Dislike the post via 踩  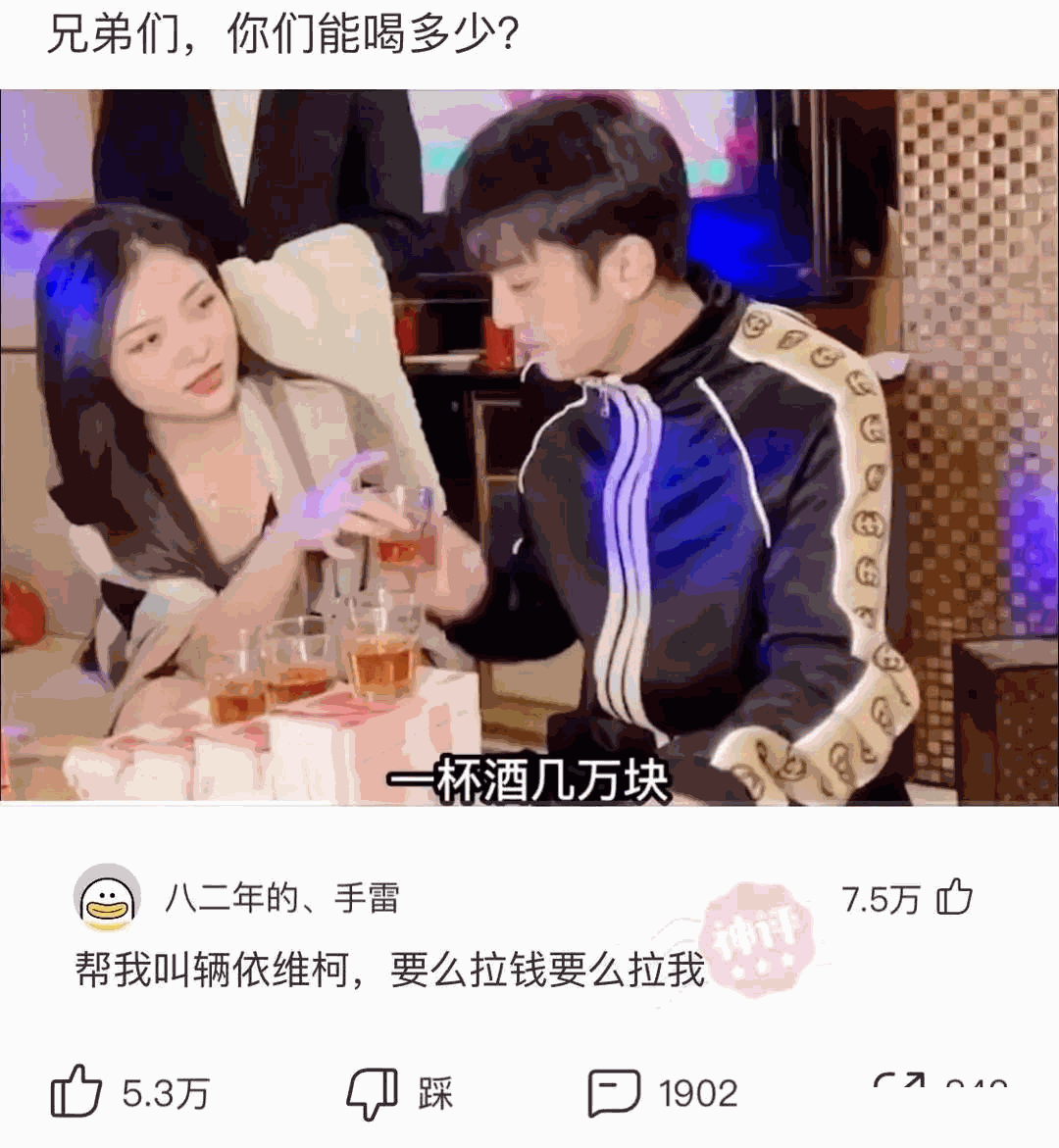click(x=373, y=1092)
